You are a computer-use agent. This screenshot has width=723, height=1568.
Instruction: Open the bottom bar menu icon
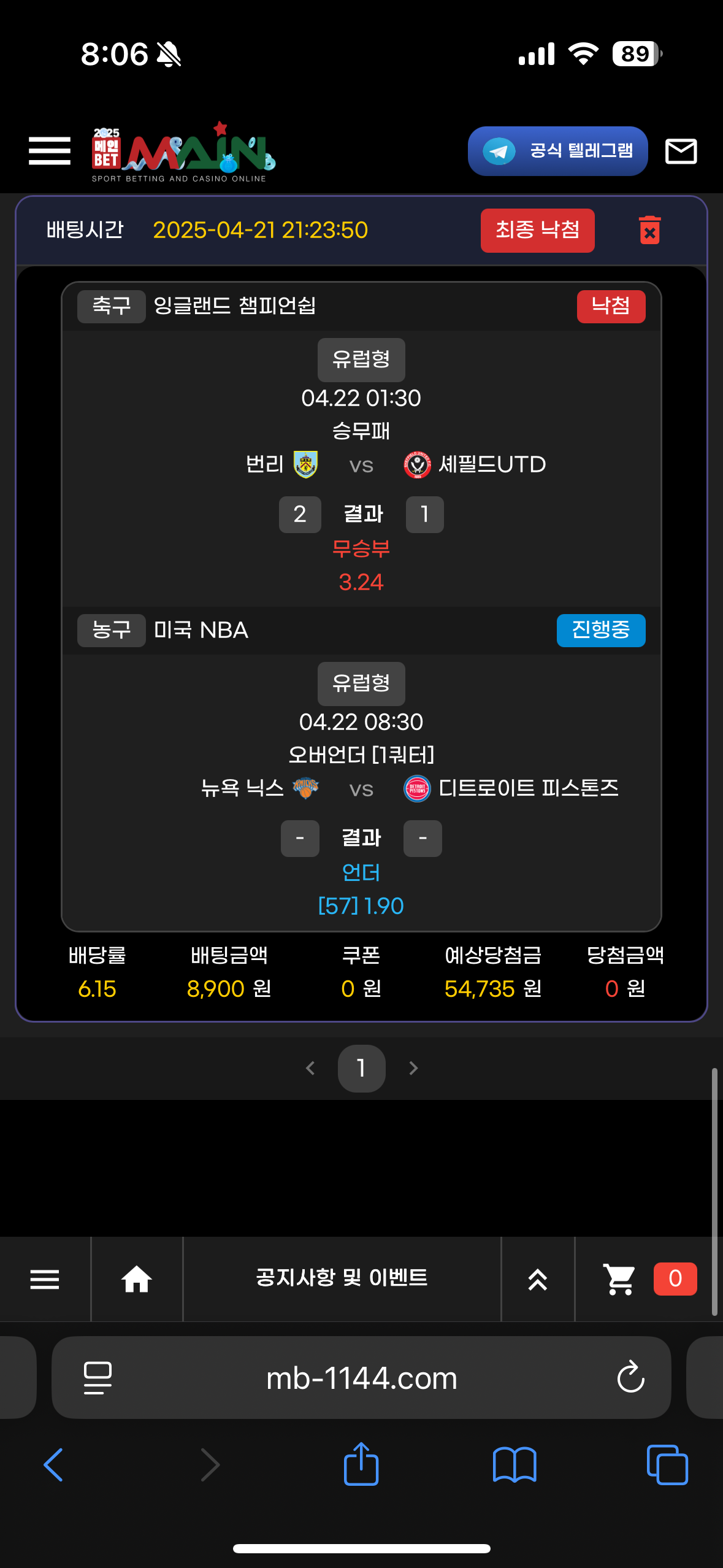point(45,1279)
